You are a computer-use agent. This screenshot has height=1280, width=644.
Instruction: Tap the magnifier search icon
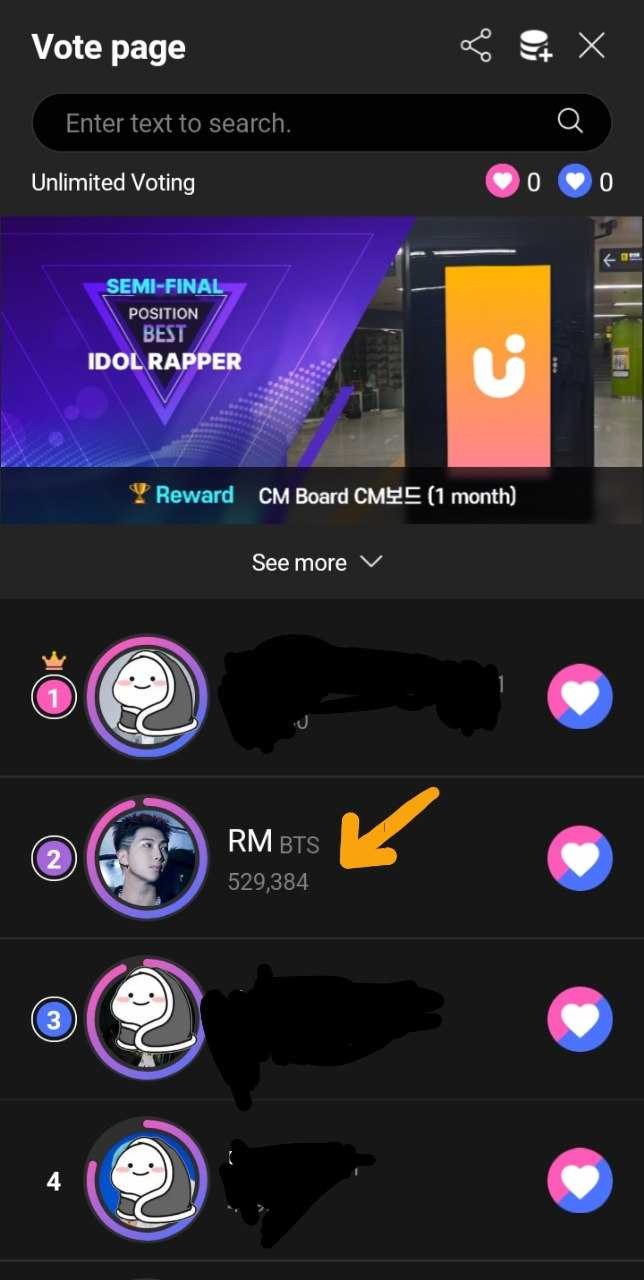click(x=570, y=122)
